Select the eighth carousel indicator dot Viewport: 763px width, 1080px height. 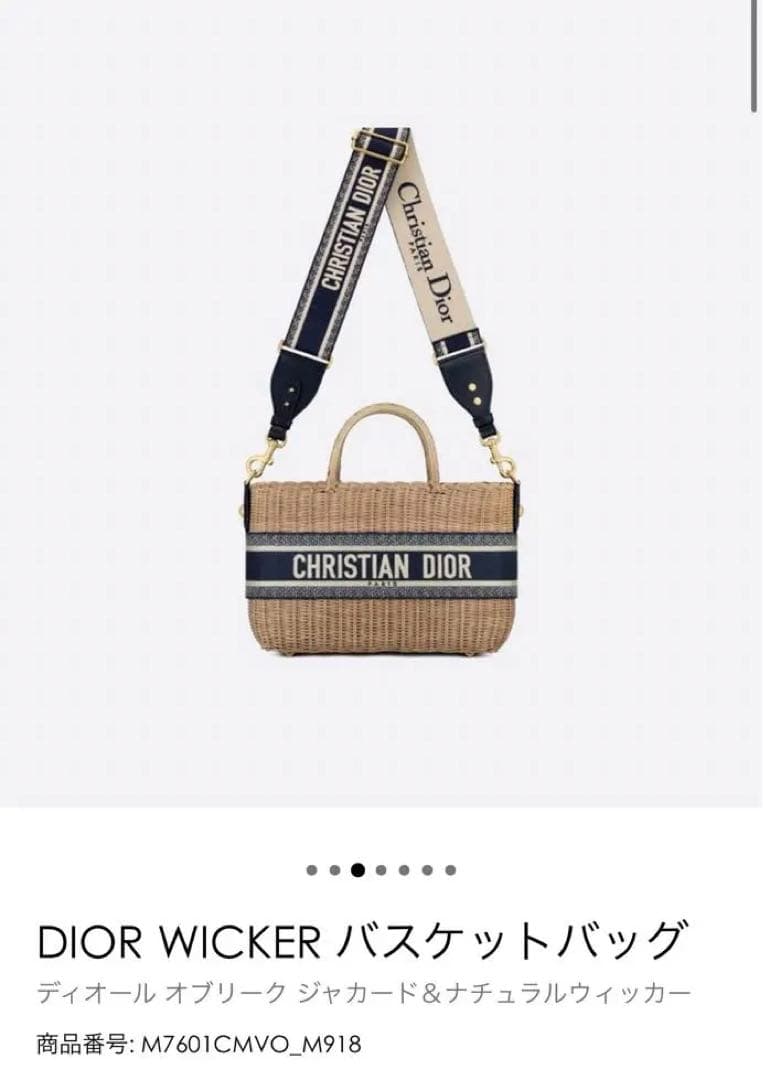pos(472,868)
